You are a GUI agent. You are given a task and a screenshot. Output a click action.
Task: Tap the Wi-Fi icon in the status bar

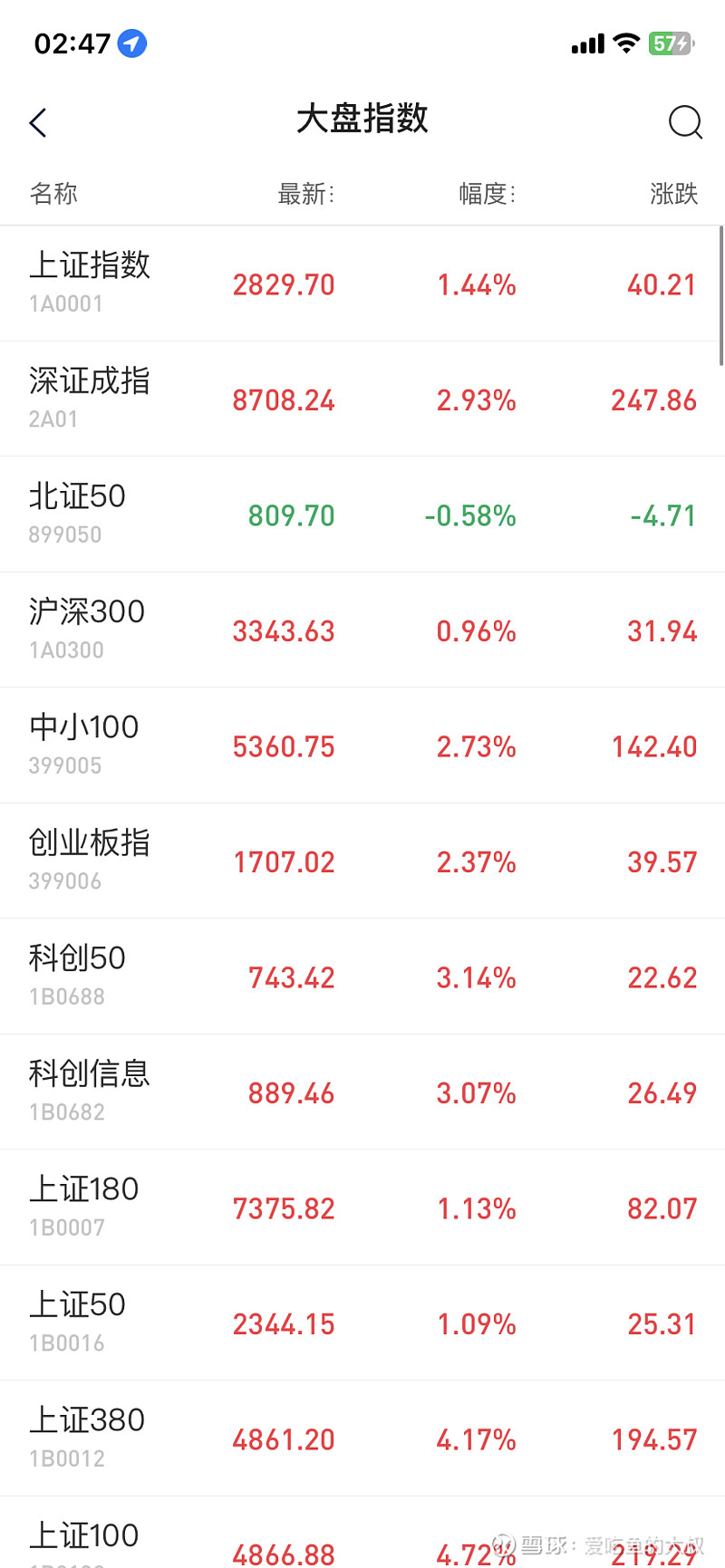pyautogui.click(x=624, y=43)
